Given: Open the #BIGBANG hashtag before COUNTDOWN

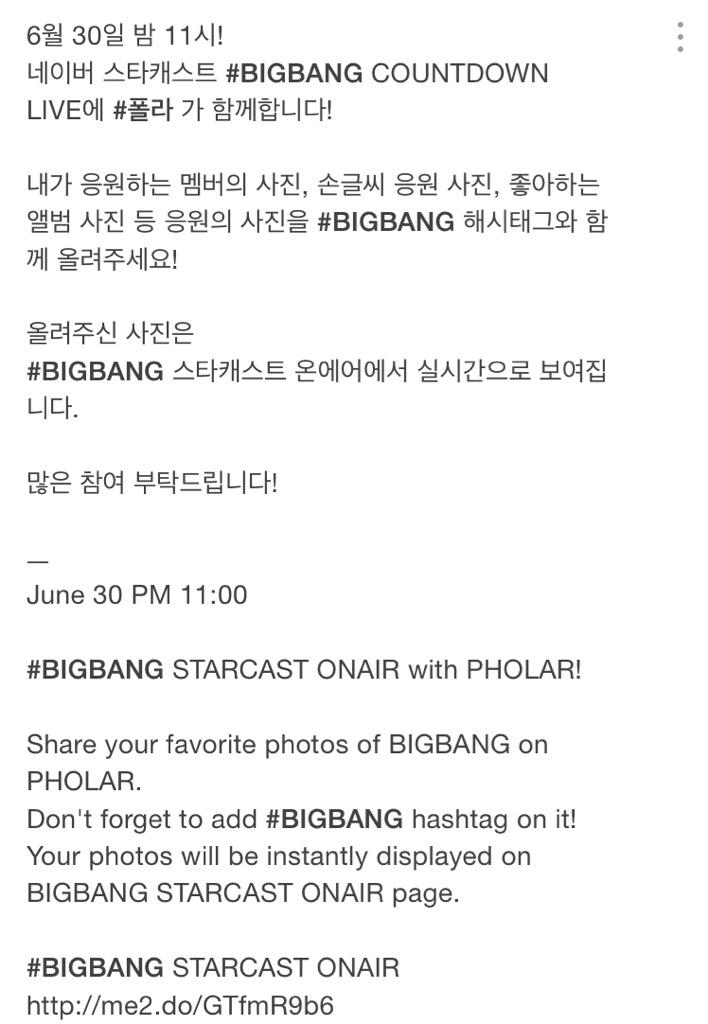Looking at the screenshot, I should click(x=295, y=73).
